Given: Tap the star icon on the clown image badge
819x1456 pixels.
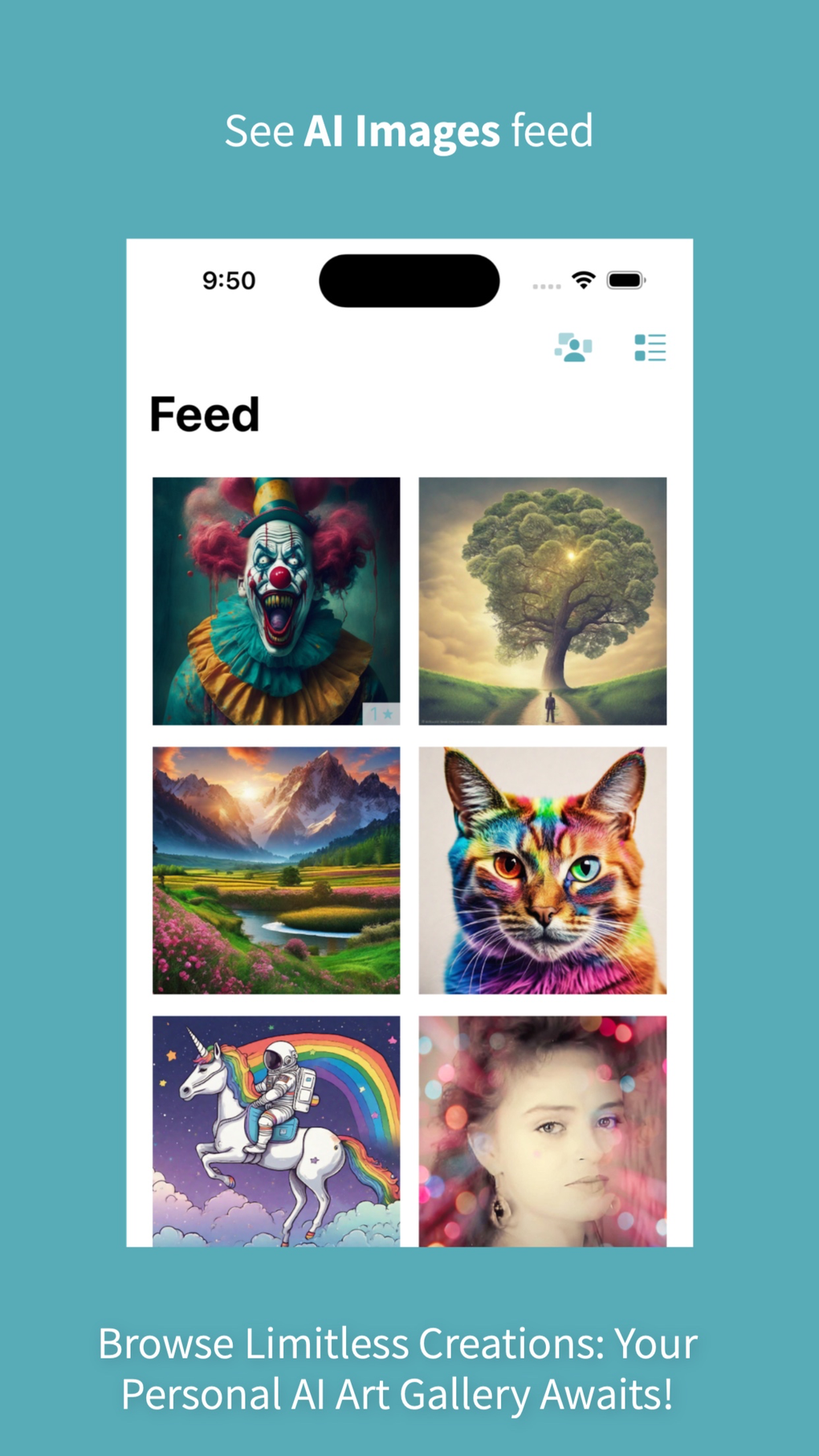Looking at the screenshot, I should click(388, 713).
